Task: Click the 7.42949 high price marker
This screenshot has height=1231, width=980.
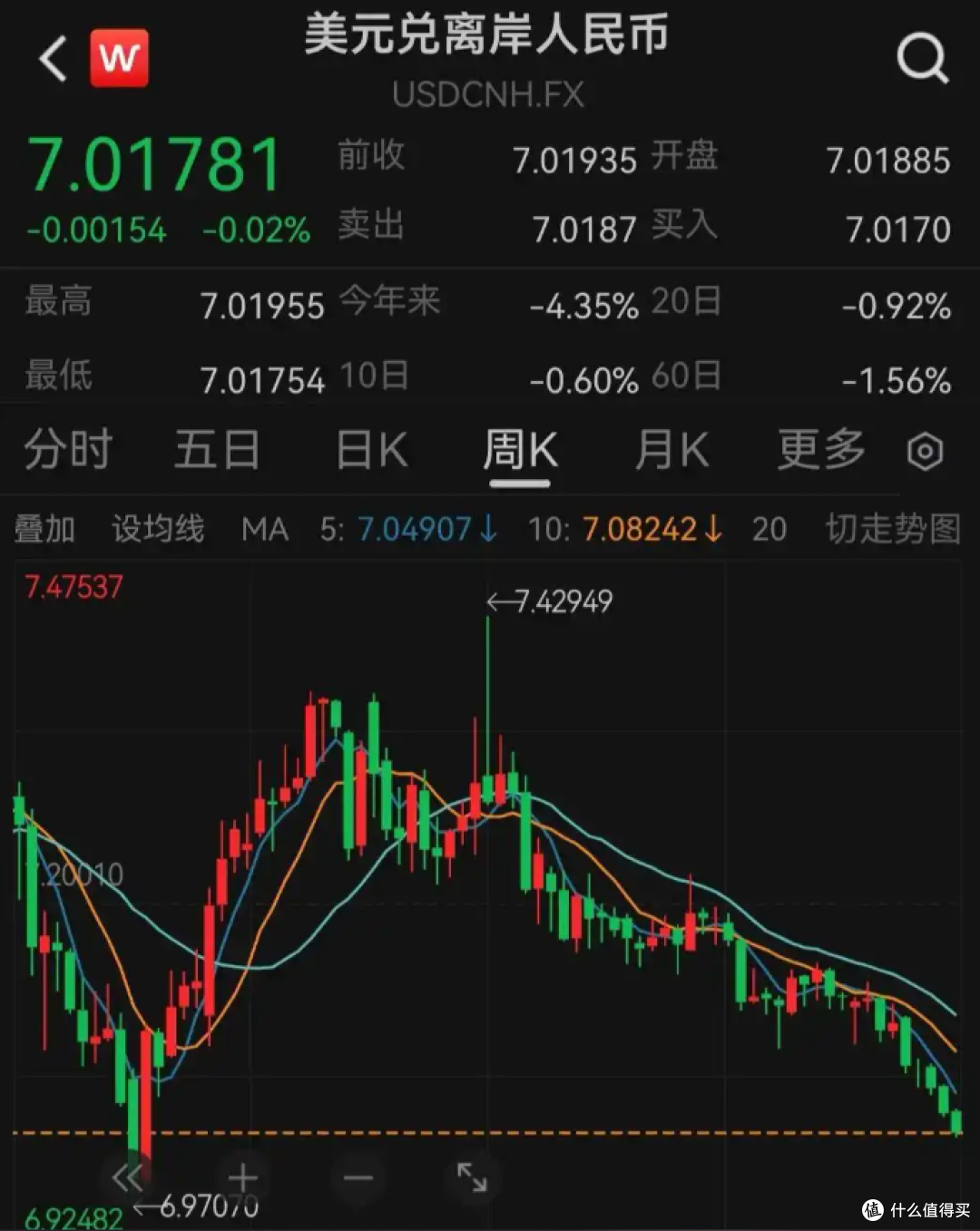Action: click(x=548, y=599)
